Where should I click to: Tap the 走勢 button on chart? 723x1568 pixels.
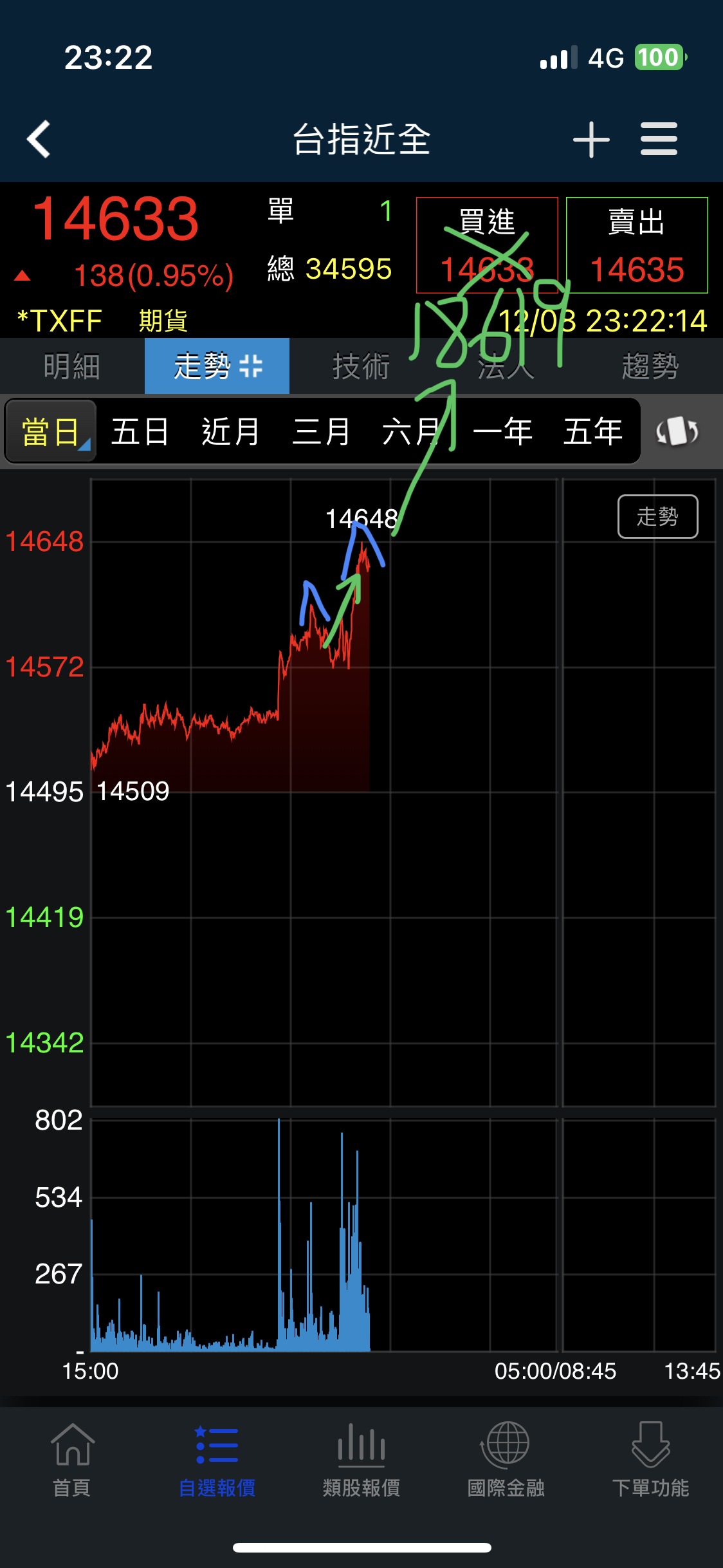657,516
